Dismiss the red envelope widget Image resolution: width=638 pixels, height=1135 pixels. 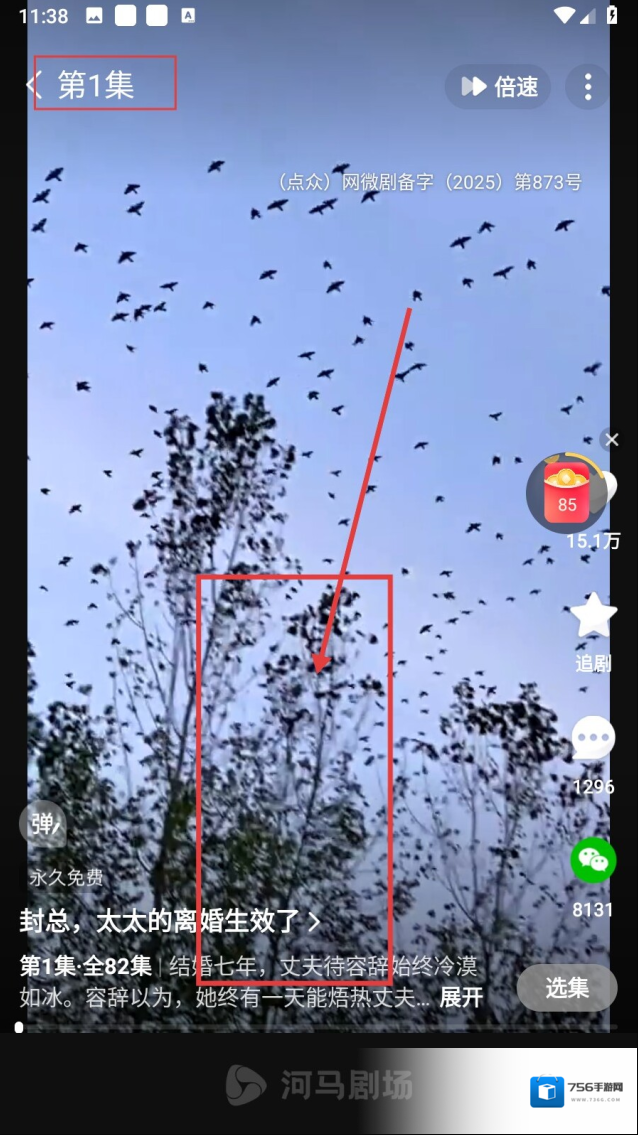pyautogui.click(x=612, y=440)
